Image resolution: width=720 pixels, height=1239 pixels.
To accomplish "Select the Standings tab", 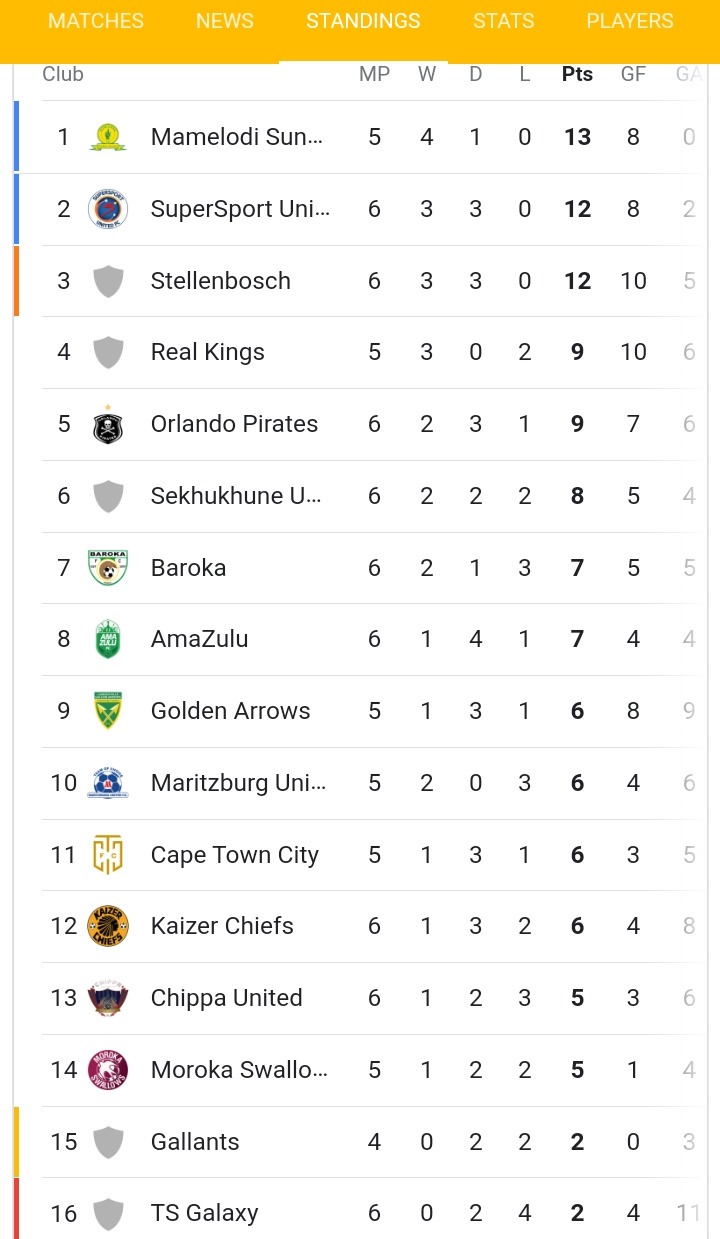I will (x=363, y=21).
